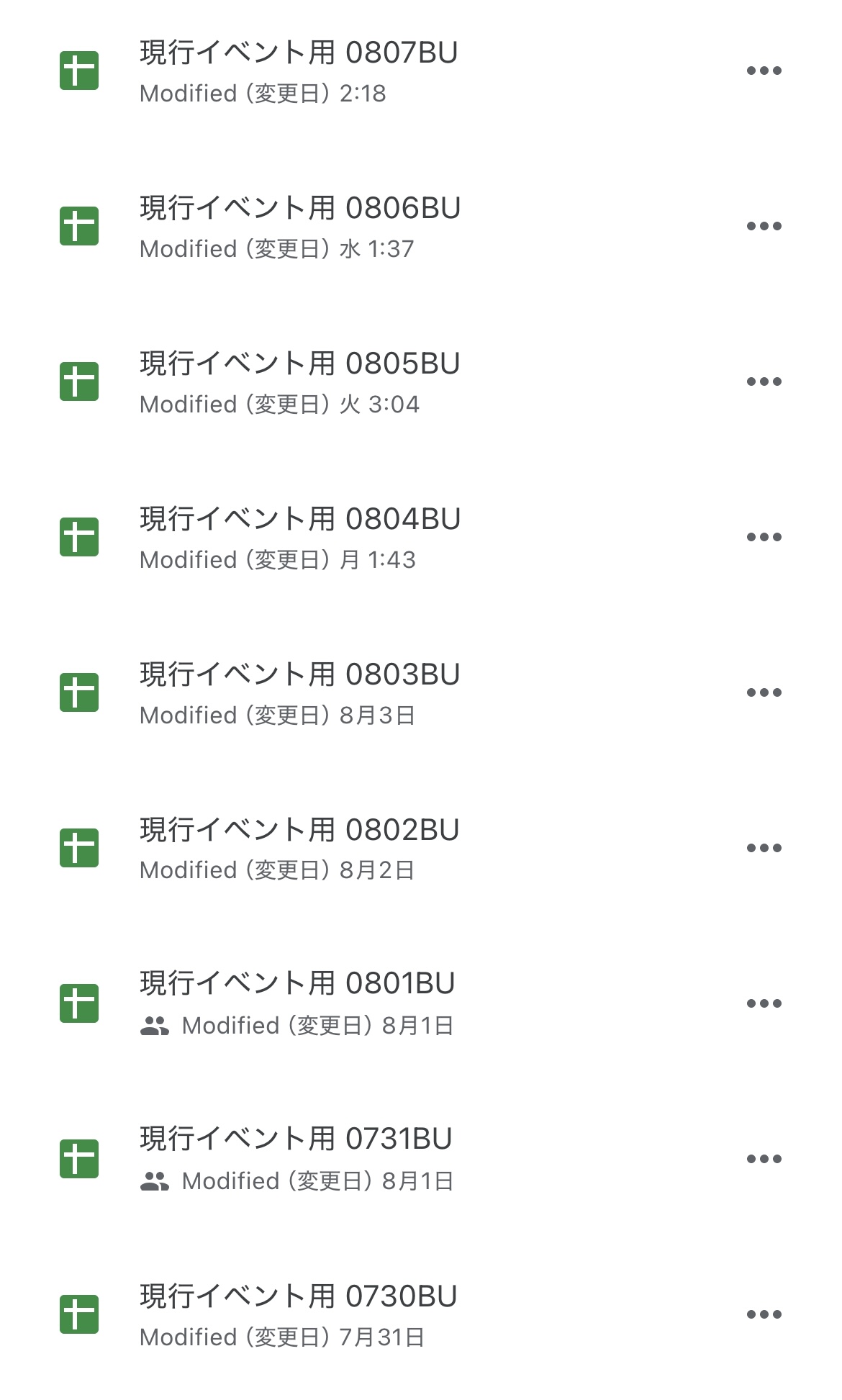Open the shared file 現行イベント用 0801BU
842x1400 pixels.
pos(297,985)
